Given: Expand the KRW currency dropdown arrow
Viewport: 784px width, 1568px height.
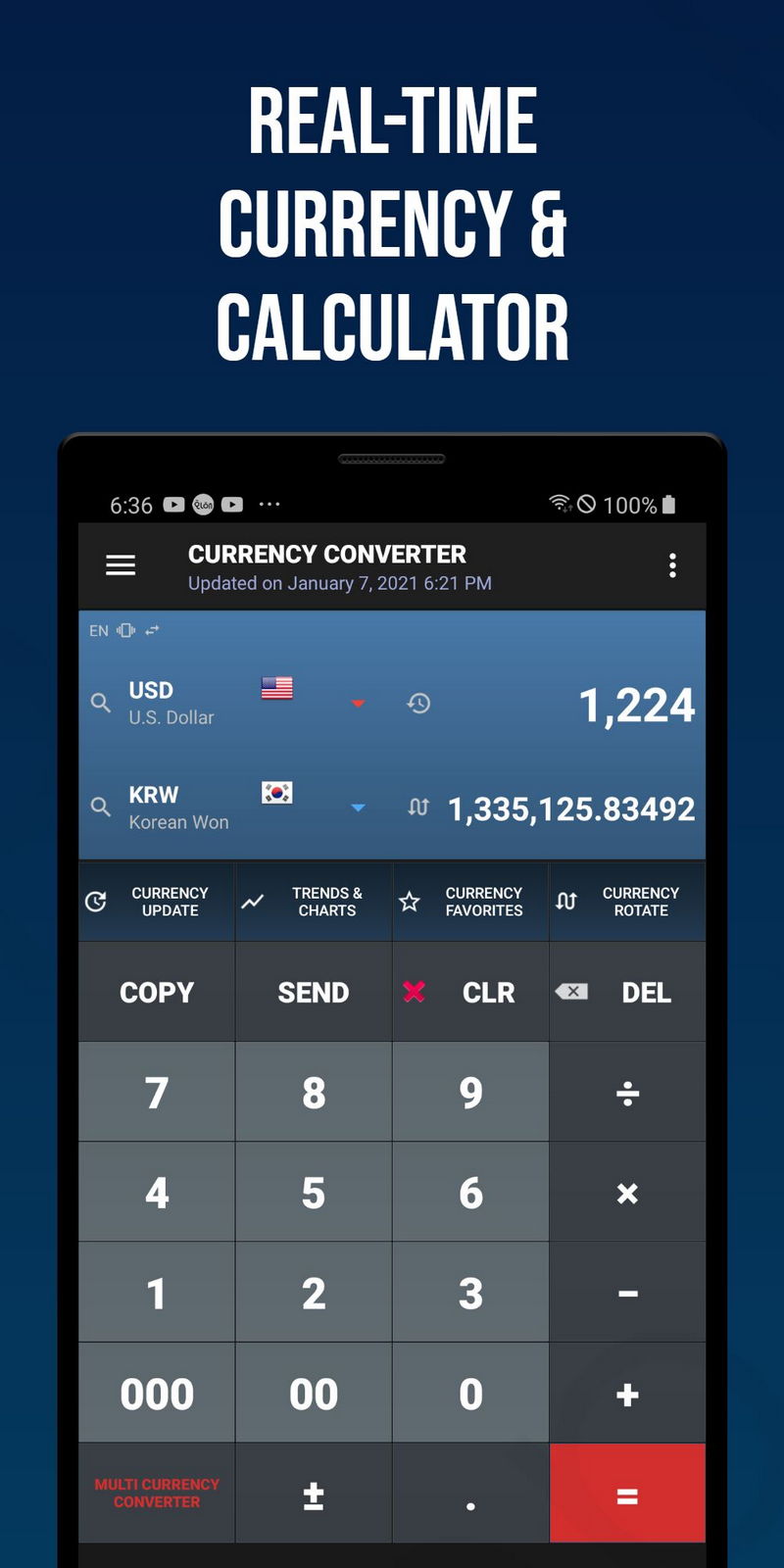Looking at the screenshot, I should coord(359,808).
